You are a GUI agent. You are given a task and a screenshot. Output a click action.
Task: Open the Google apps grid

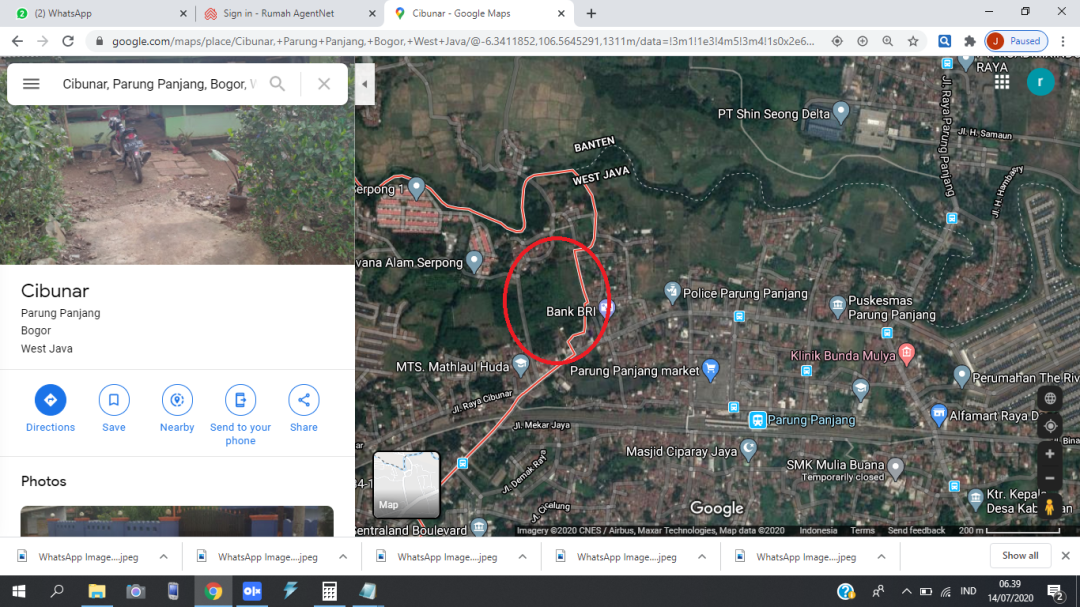pyautogui.click(x=1002, y=82)
